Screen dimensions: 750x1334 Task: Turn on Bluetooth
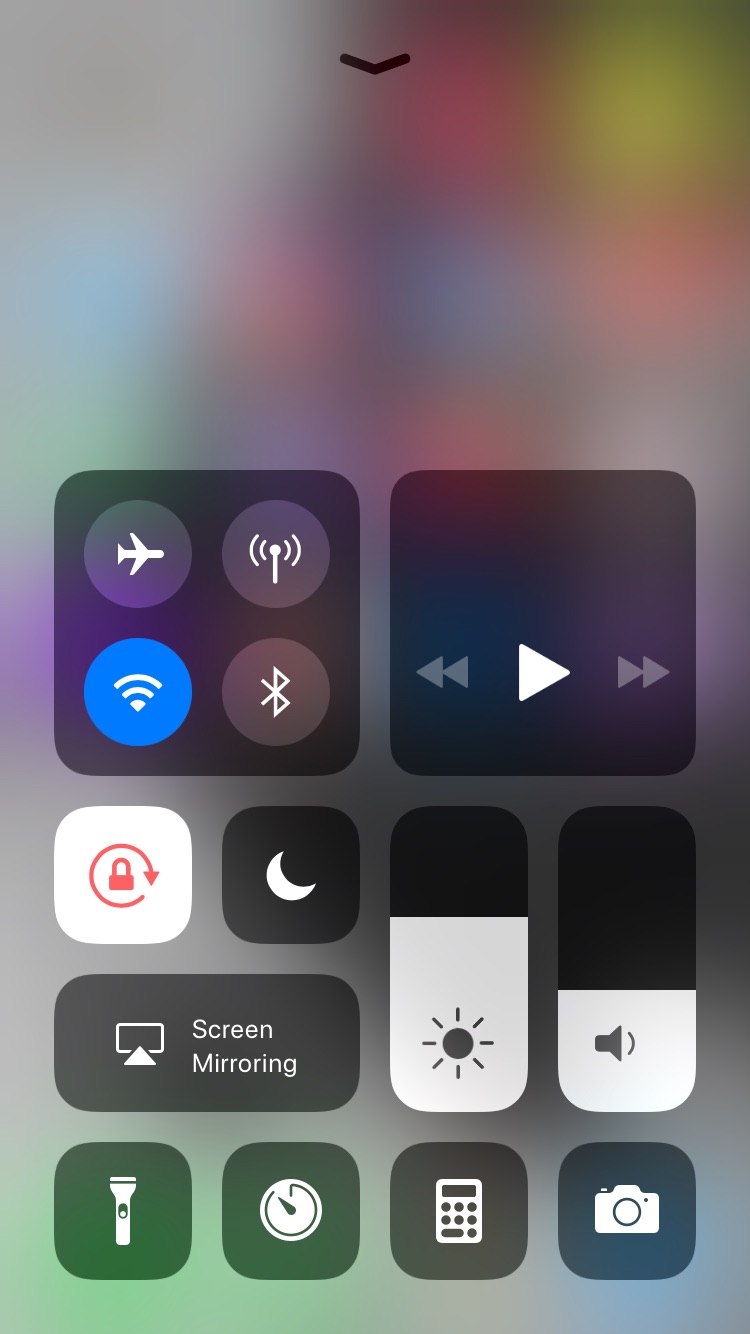point(276,692)
